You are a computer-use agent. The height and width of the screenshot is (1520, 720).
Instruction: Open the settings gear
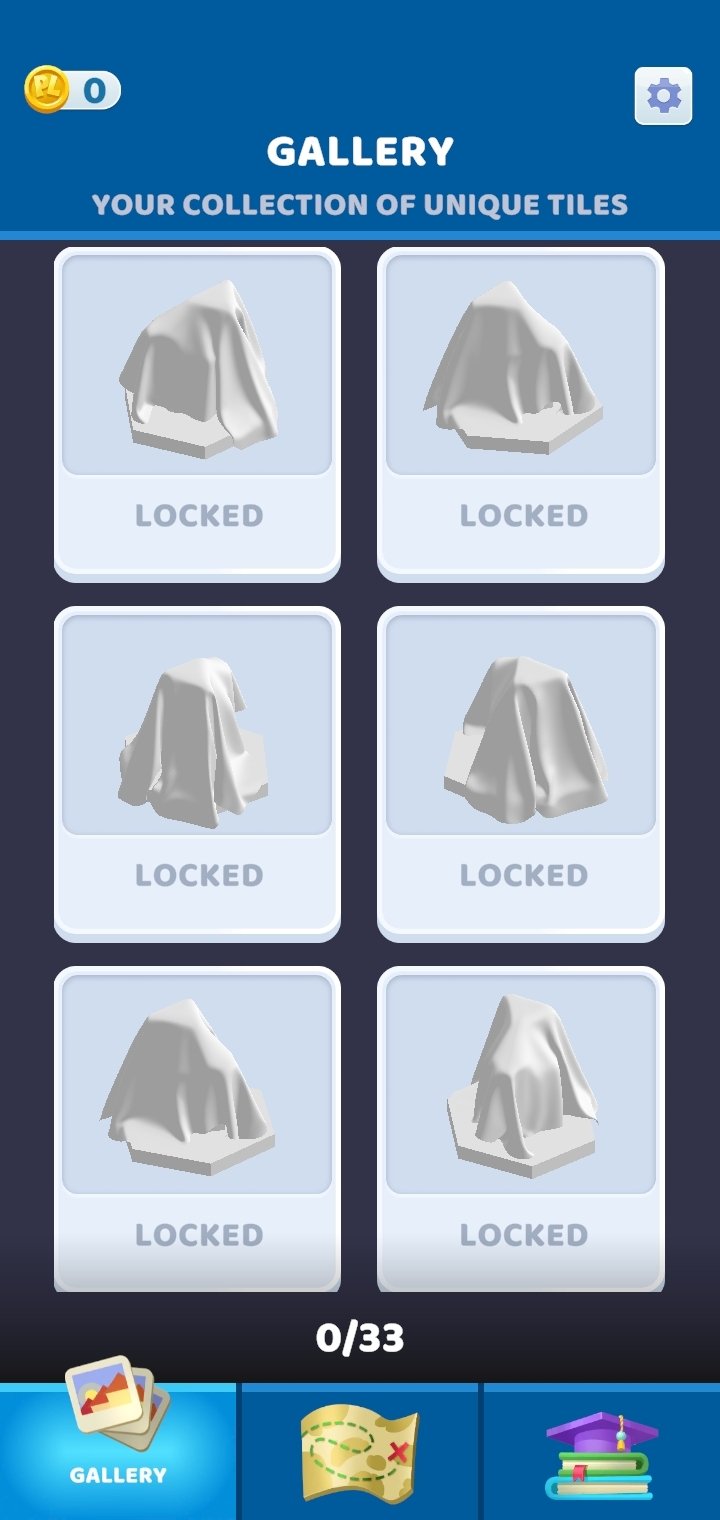[x=663, y=96]
